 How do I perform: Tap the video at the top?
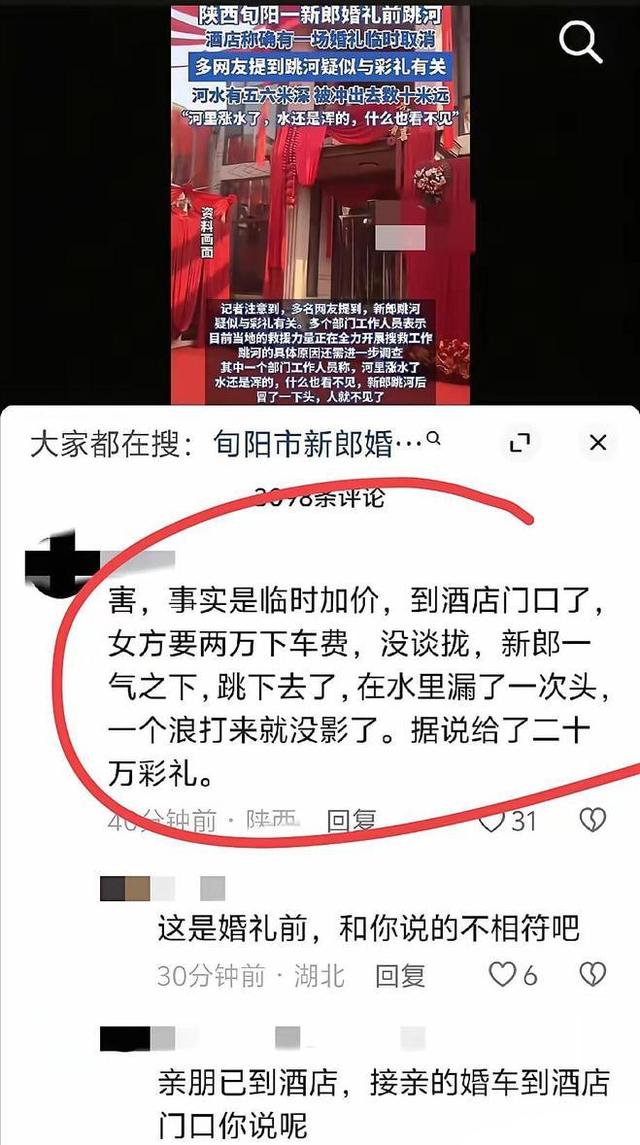point(320,200)
